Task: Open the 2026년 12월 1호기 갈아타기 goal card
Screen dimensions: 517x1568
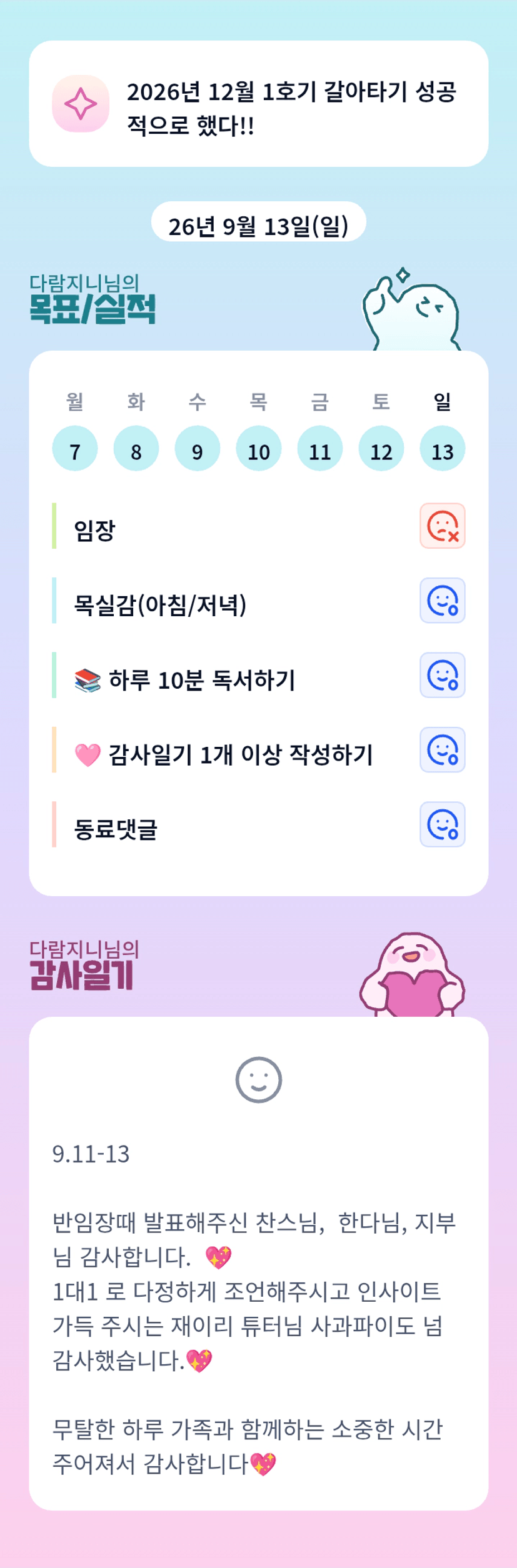Action: 258,104
